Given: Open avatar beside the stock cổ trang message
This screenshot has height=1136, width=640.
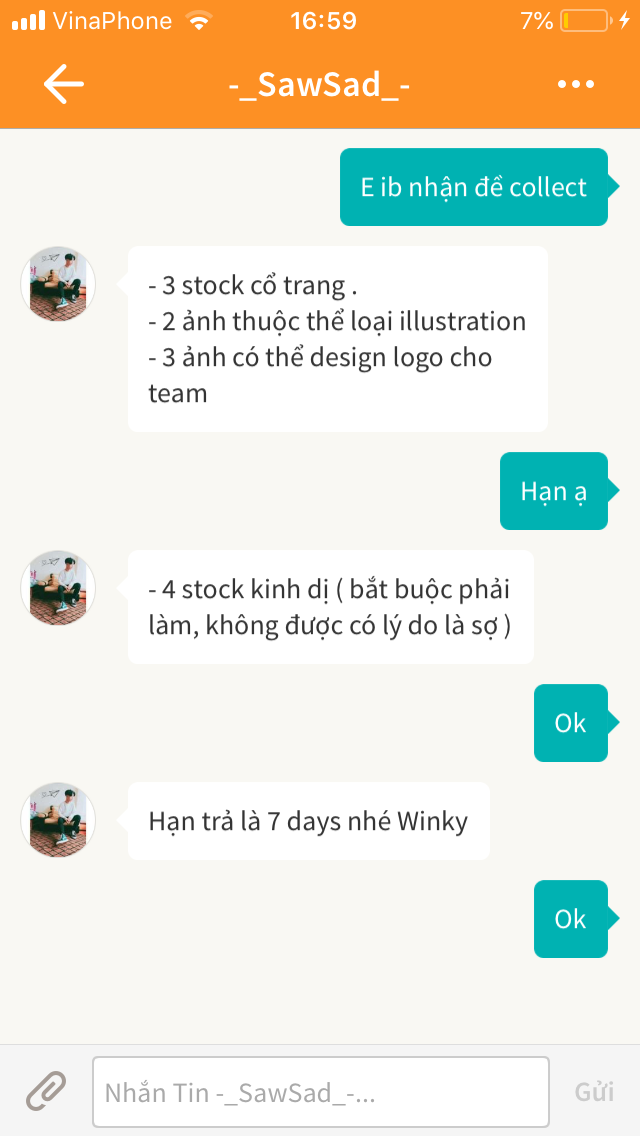Looking at the screenshot, I should click(58, 284).
